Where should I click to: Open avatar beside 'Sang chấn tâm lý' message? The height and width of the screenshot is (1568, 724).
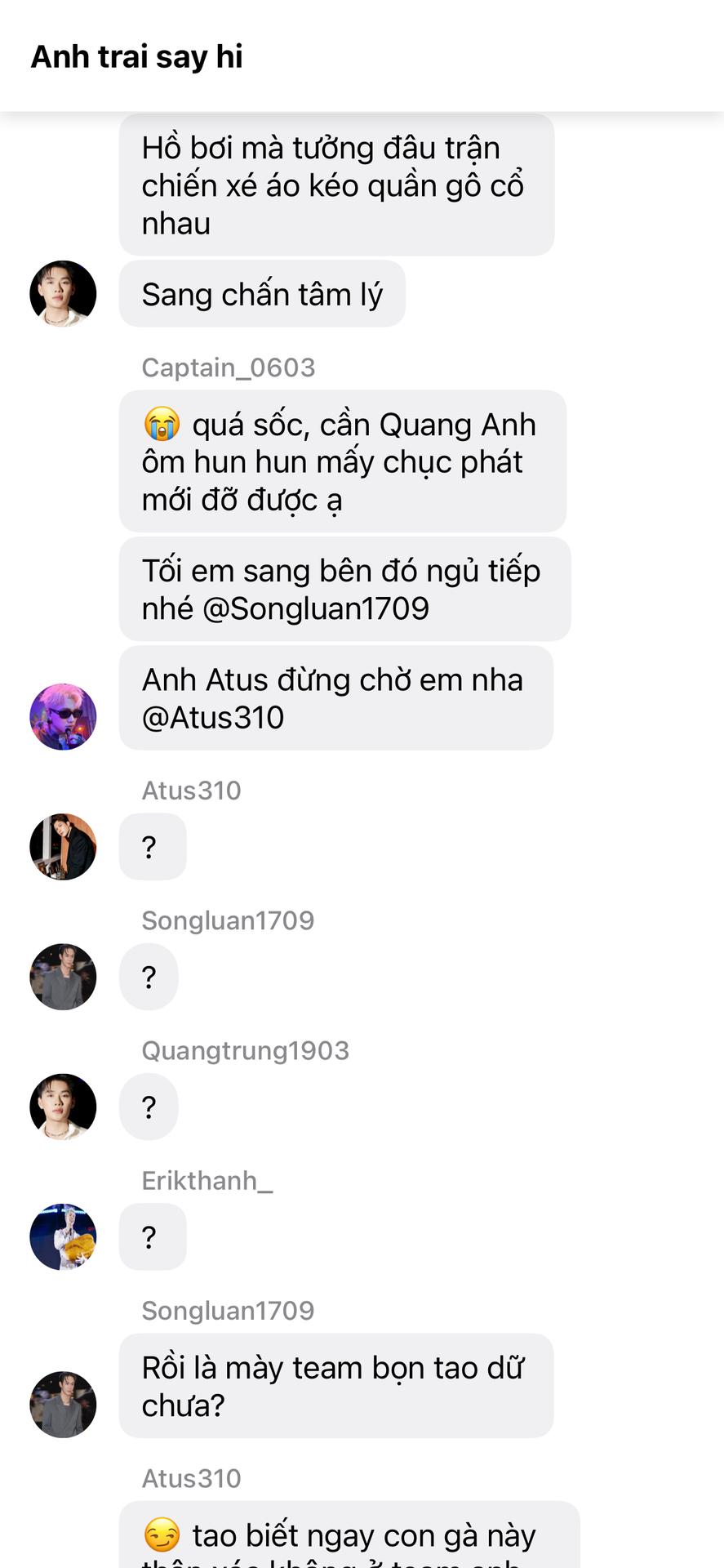[x=63, y=294]
